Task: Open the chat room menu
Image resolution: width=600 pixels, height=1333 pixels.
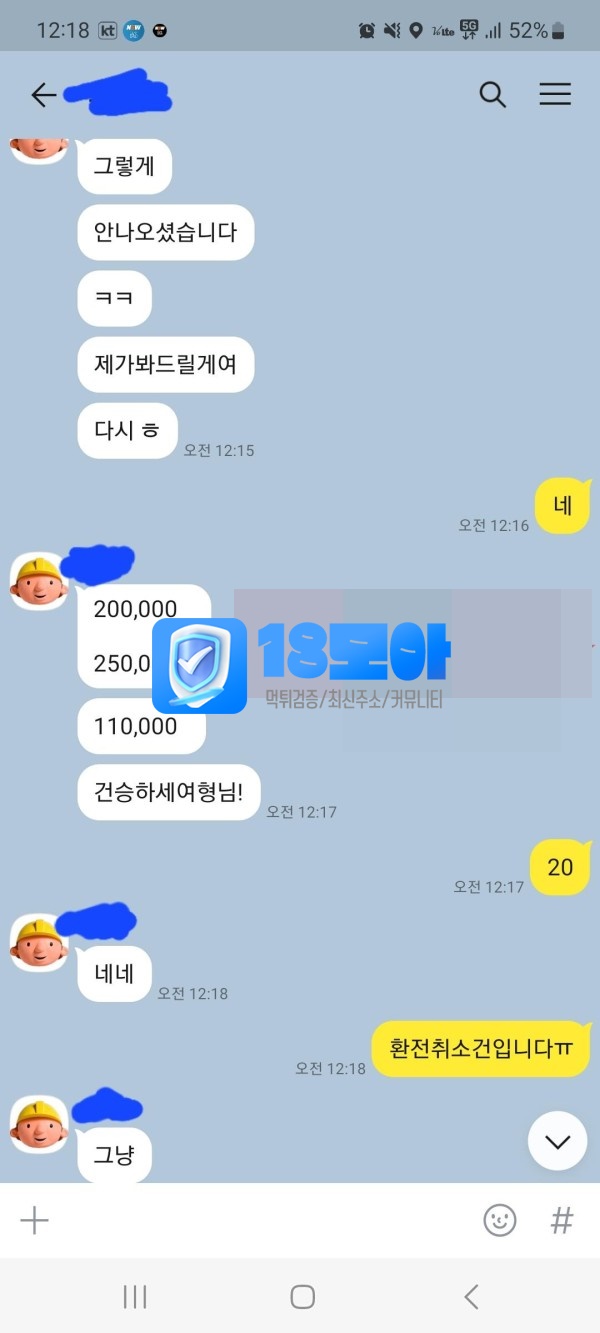Action: [555, 95]
